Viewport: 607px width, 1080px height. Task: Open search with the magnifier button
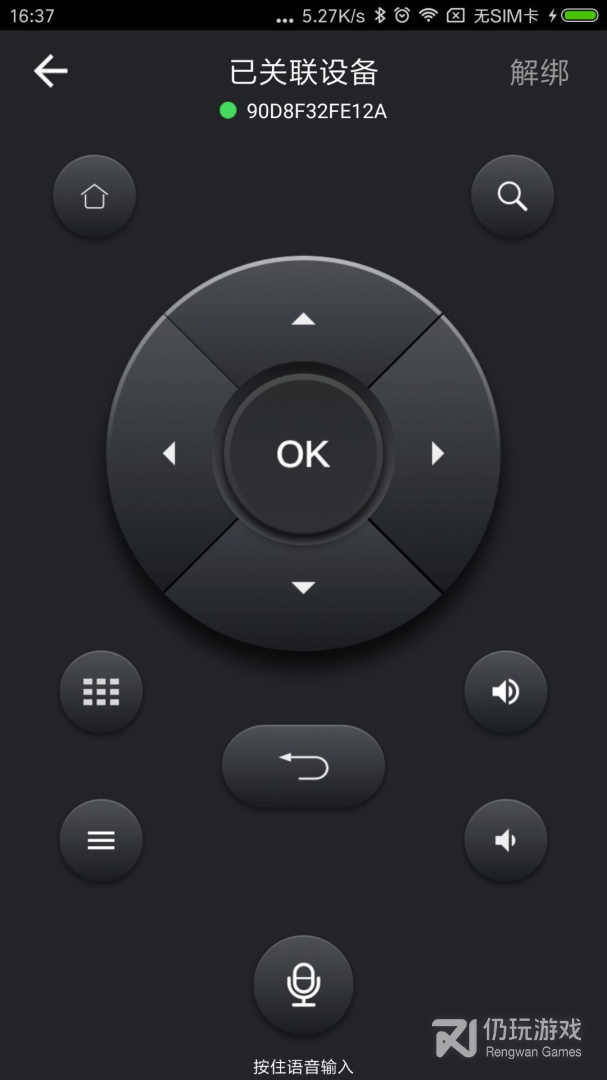[x=512, y=196]
